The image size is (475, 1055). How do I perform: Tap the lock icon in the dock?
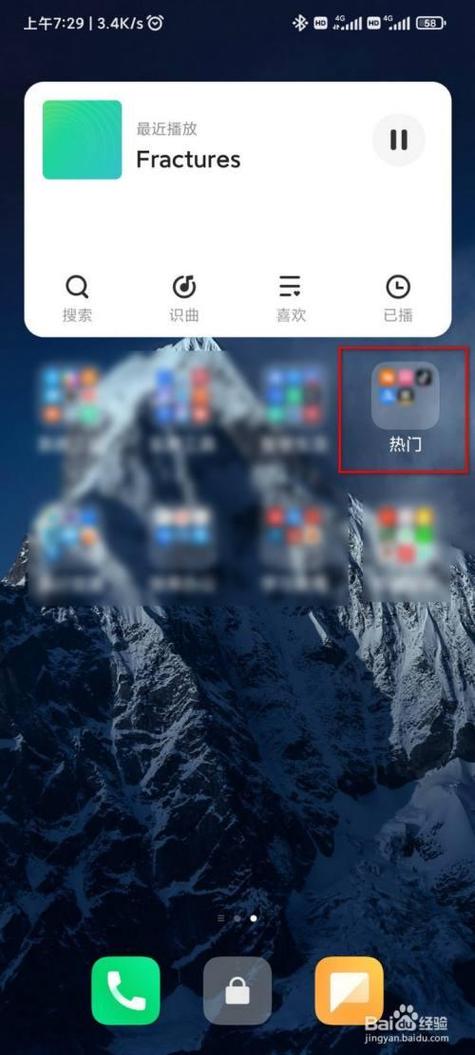238,990
